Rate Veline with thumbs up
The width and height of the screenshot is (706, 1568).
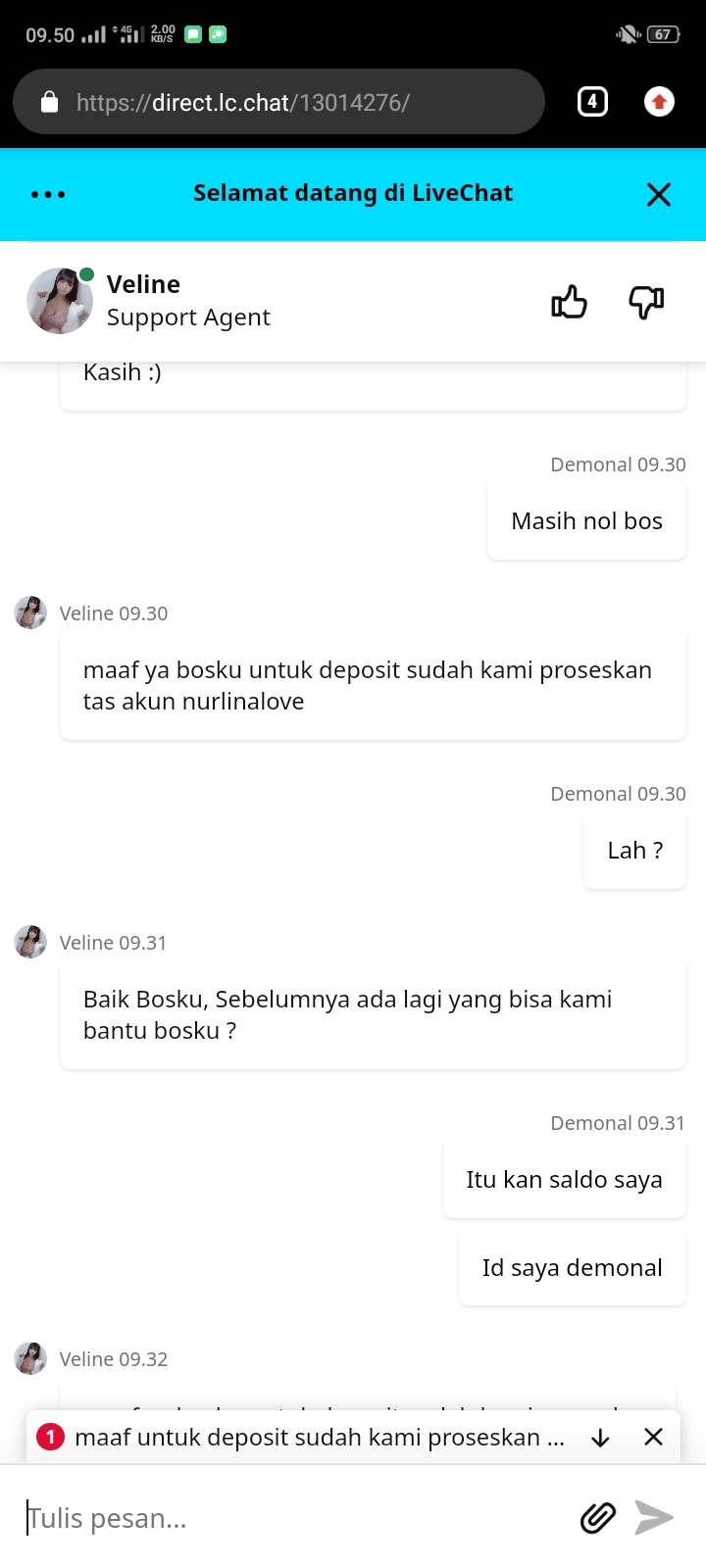[569, 303]
